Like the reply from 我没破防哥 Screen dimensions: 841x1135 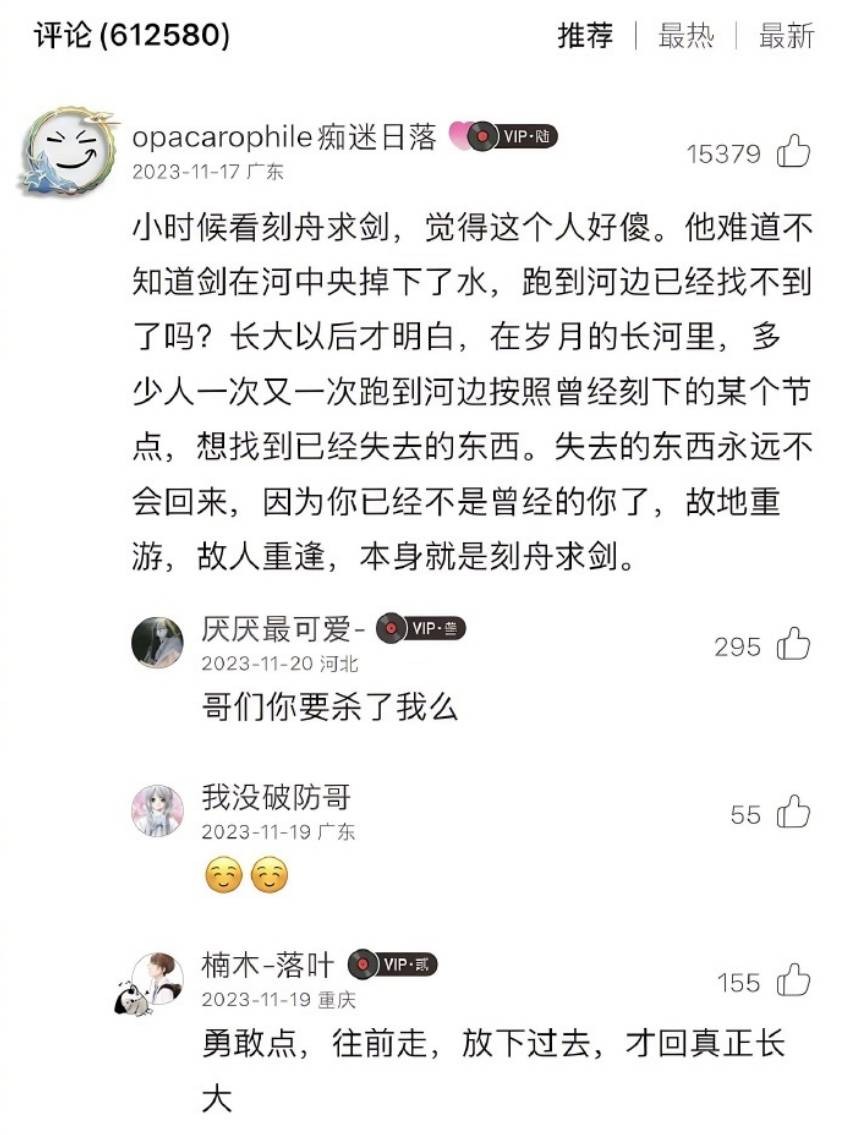[x=794, y=813]
